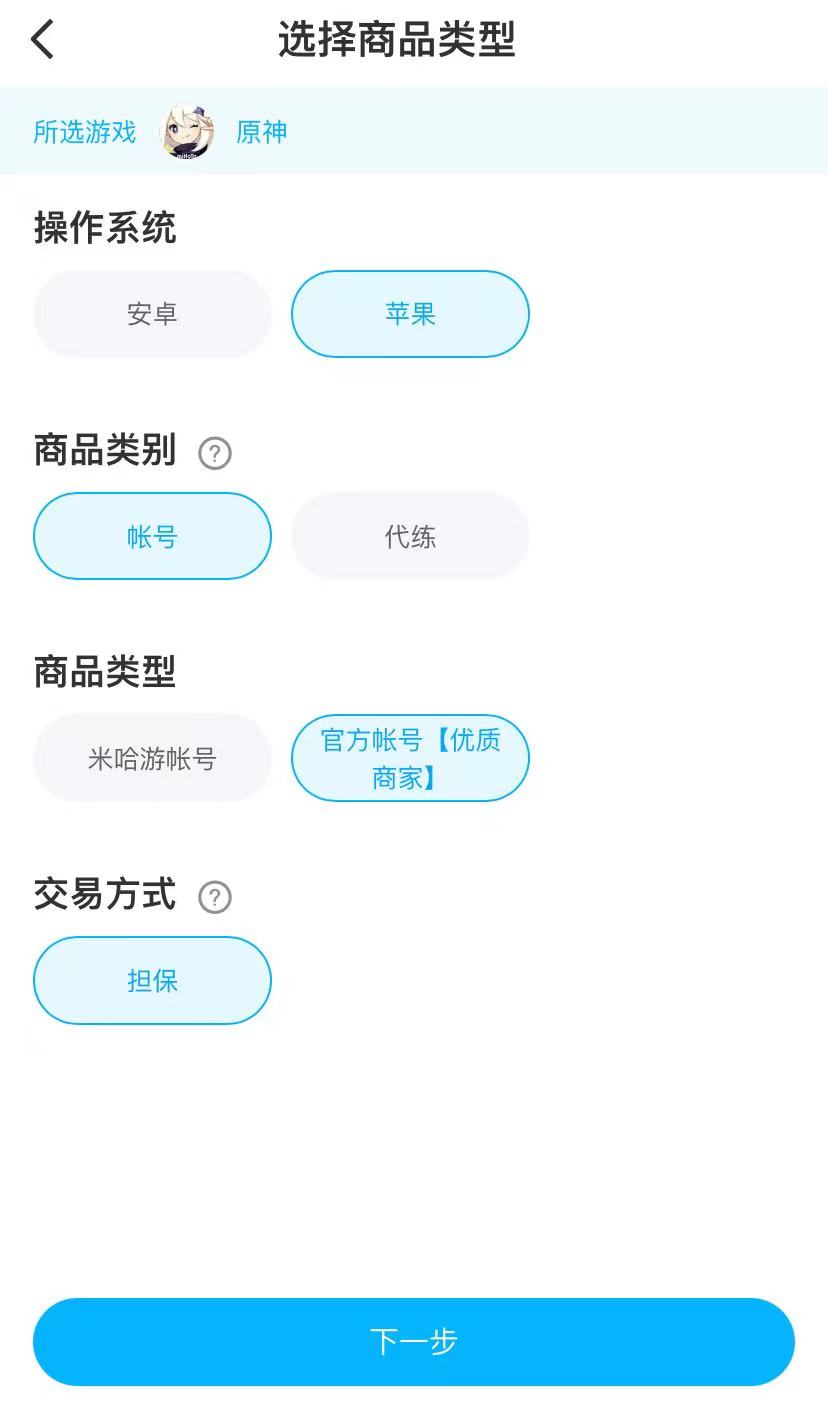Image resolution: width=828 pixels, height=1401 pixels.
Task: Choose the 苹果 operating system option
Action: (x=410, y=314)
